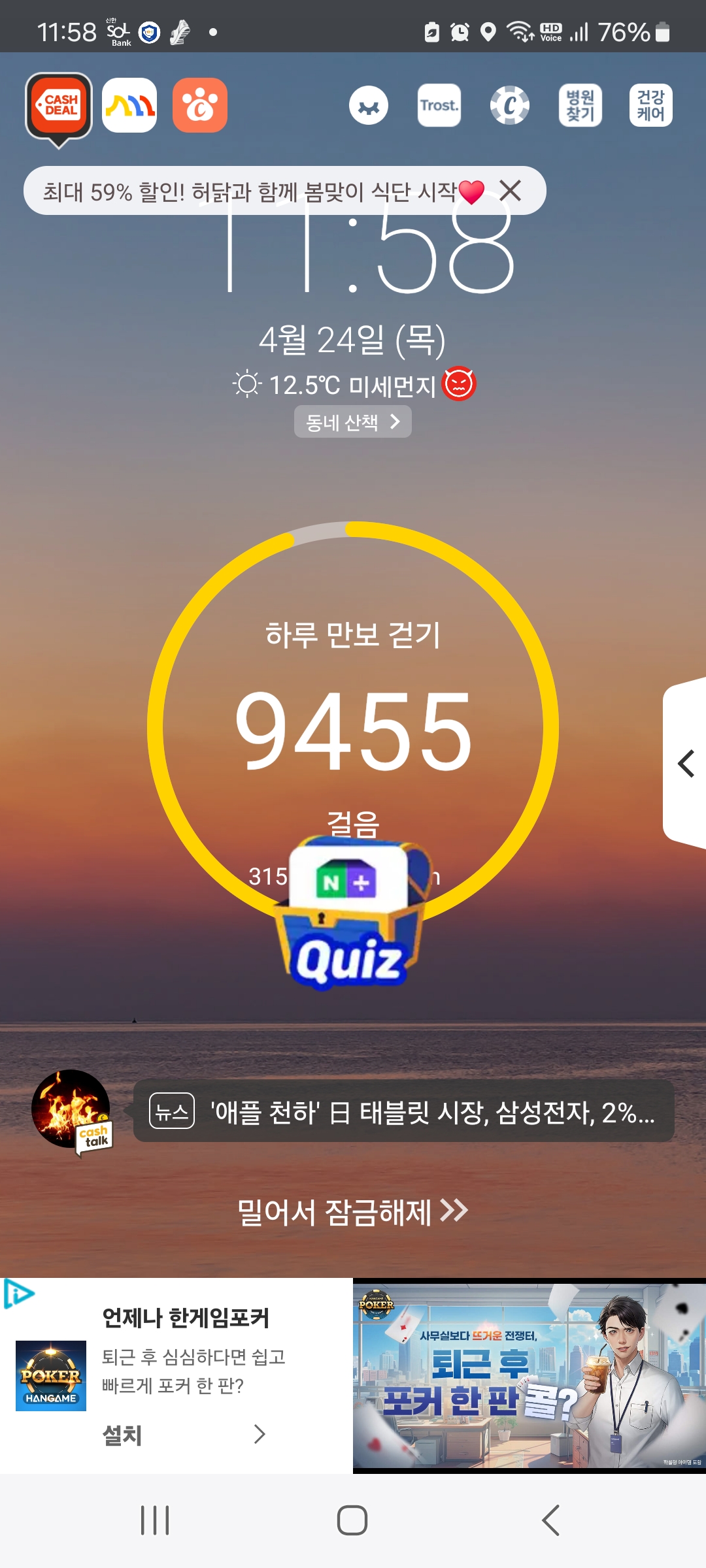The height and width of the screenshot is (1568, 706).
Task: Go to the home screen
Action: tap(352, 1520)
